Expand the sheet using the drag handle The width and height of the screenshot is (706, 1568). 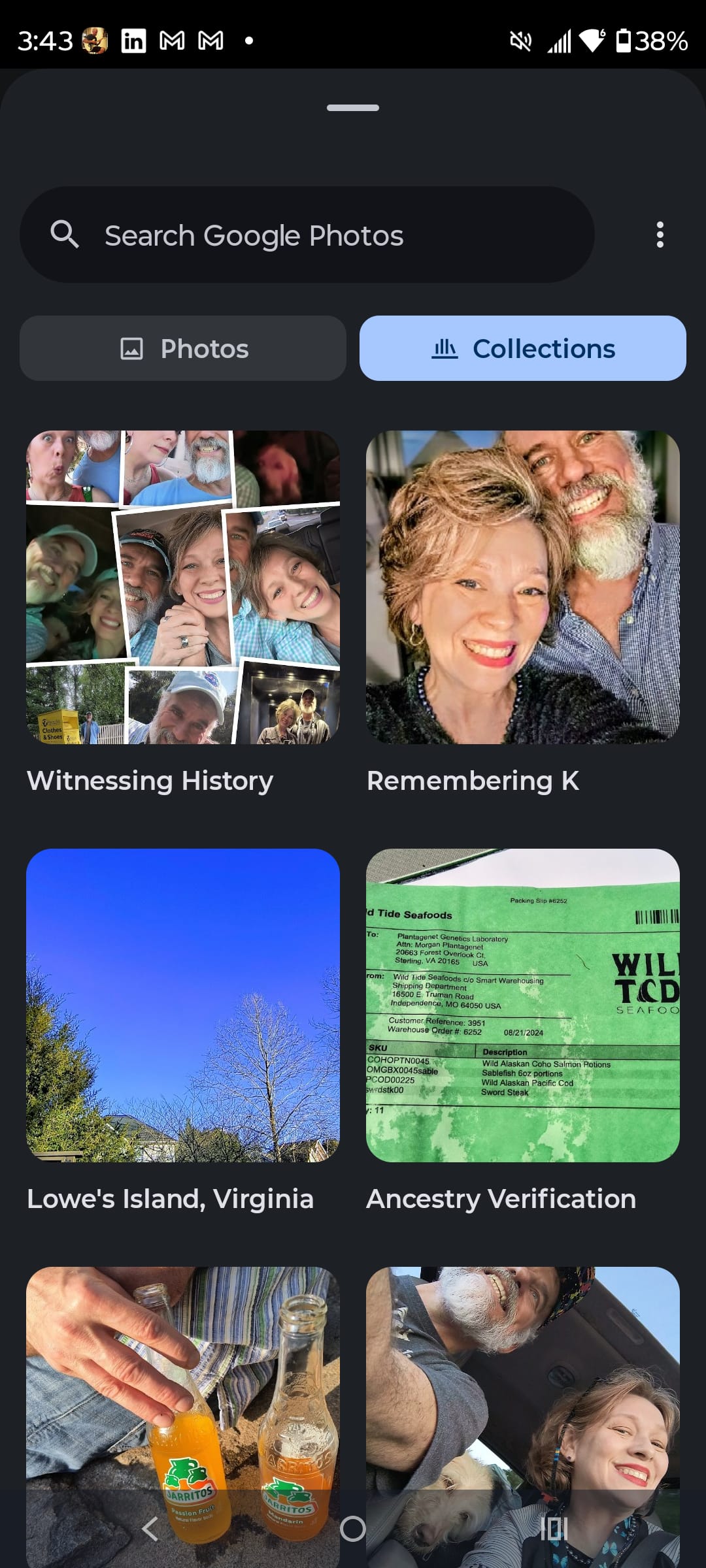click(352, 108)
